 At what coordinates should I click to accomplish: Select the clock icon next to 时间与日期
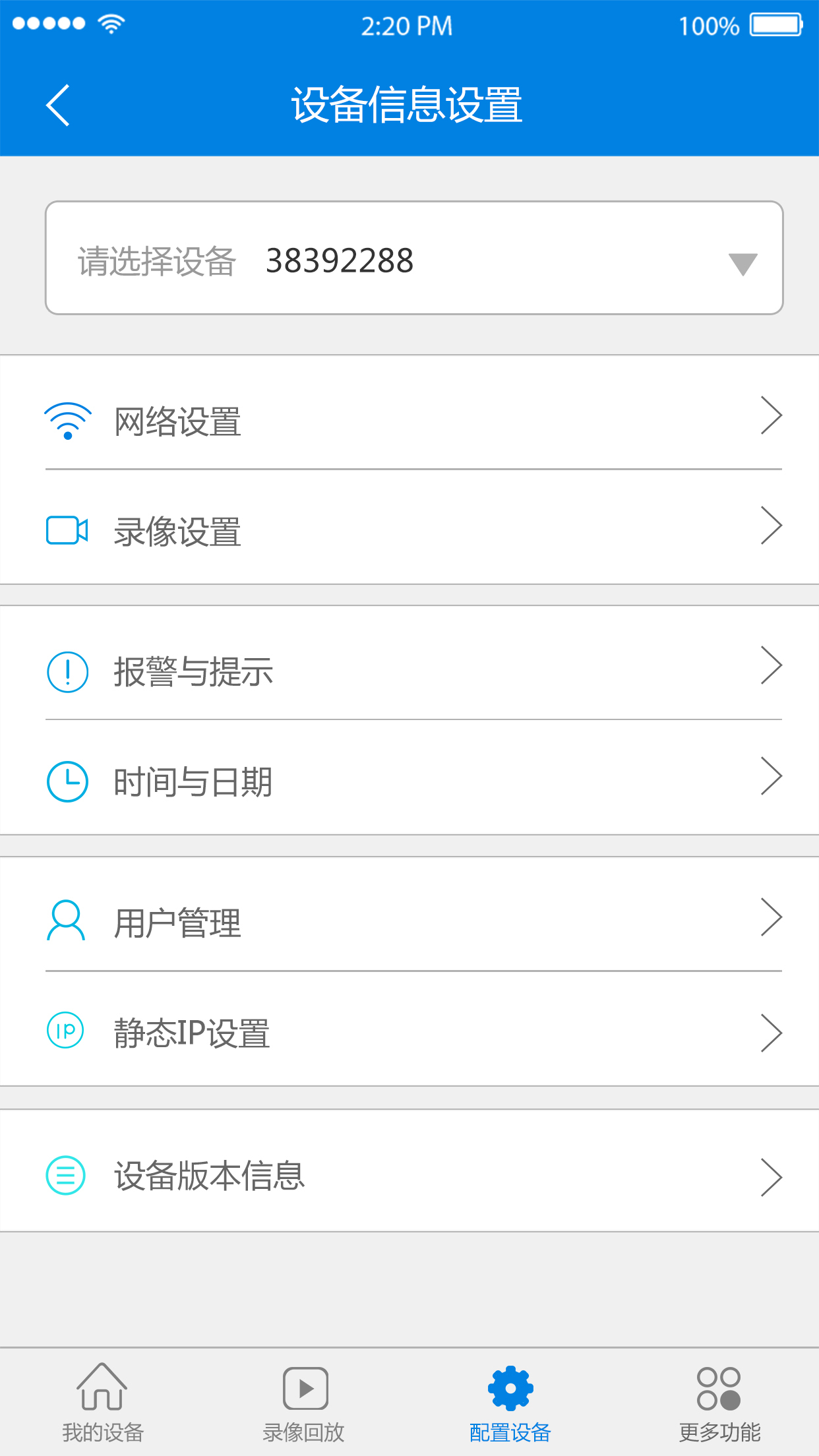pyautogui.click(x=67, y=782)
